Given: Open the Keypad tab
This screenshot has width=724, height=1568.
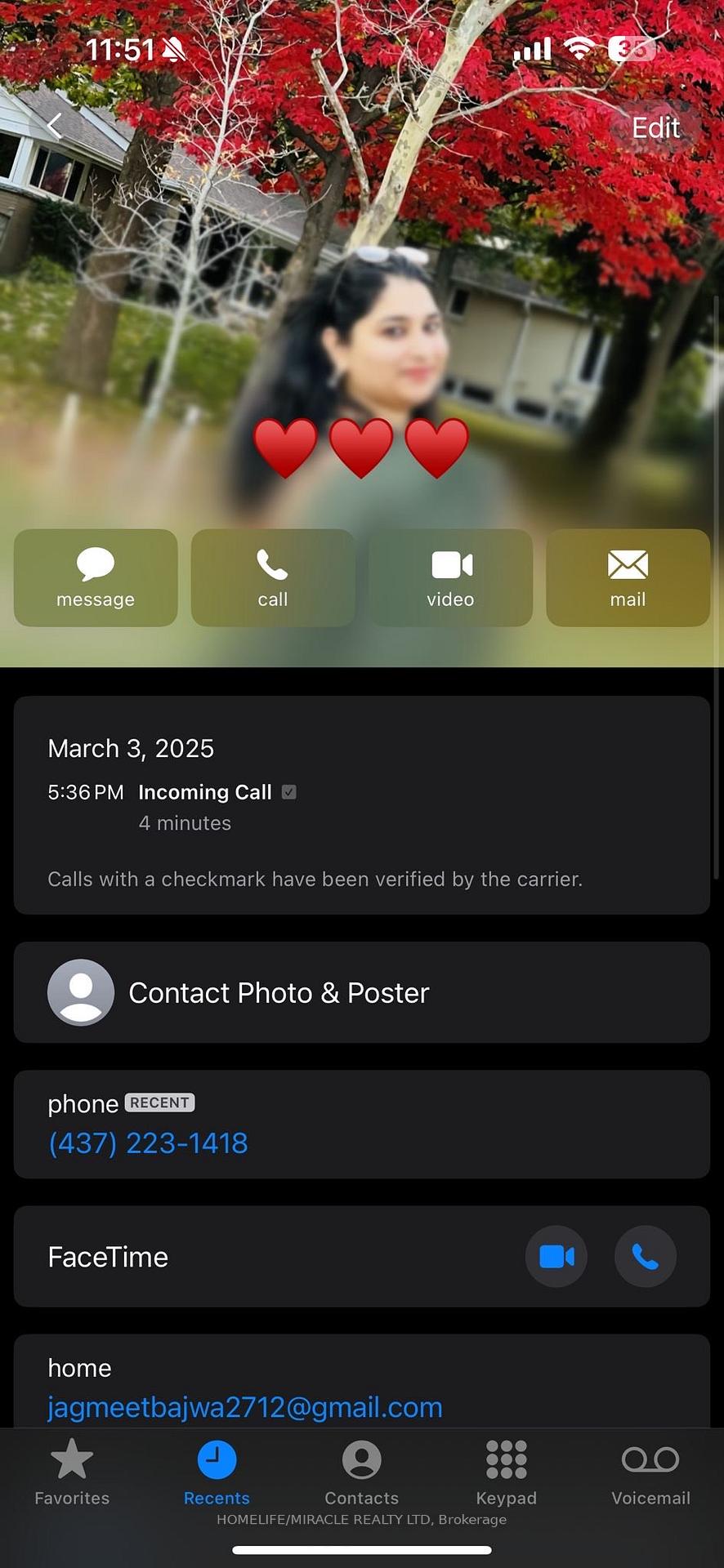Looking at the screenshot, I should (507, 1472).
